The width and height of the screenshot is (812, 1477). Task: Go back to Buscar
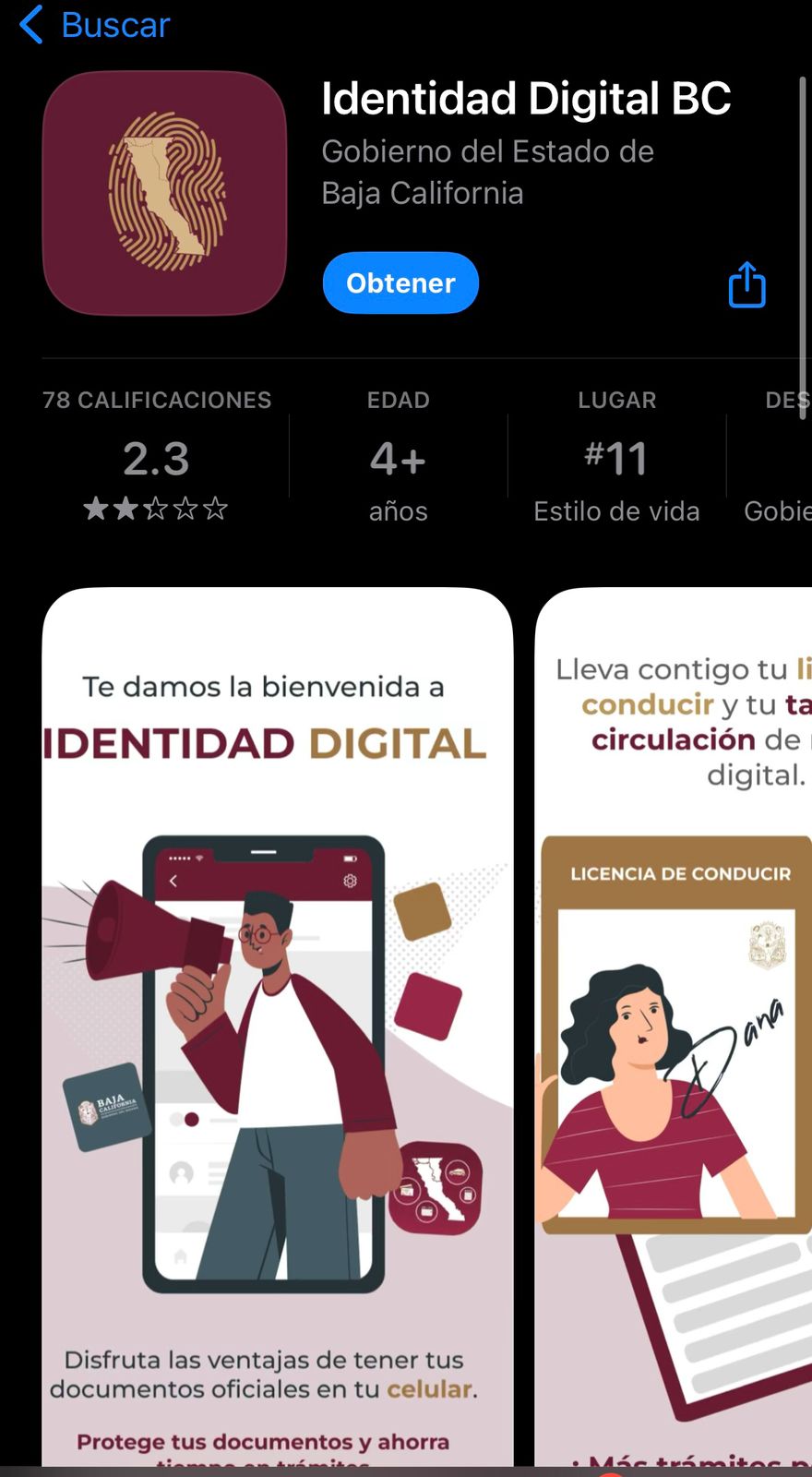click(x=96, y=25)
